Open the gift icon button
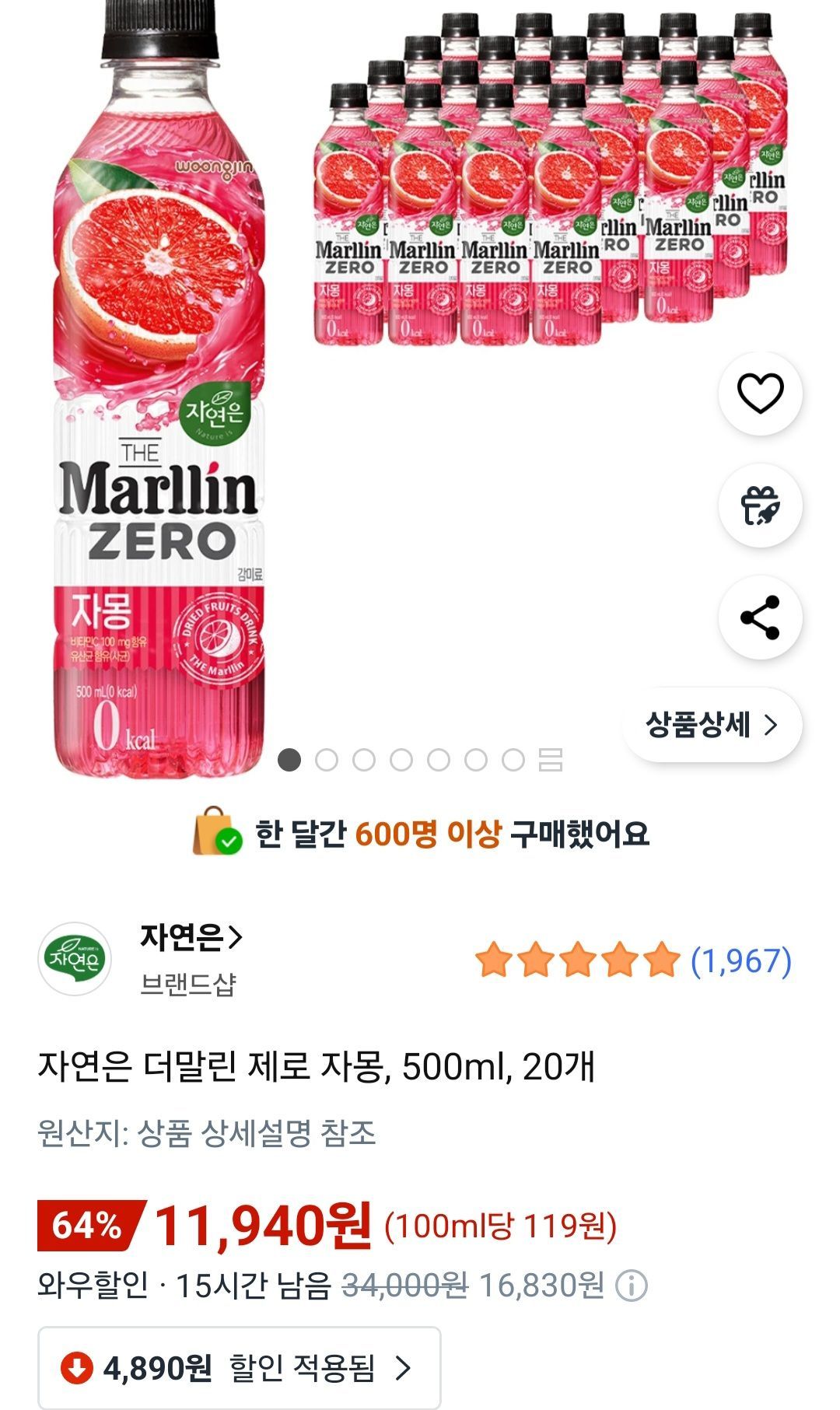This screenshot has width=840, height=1410. (760, 506)
